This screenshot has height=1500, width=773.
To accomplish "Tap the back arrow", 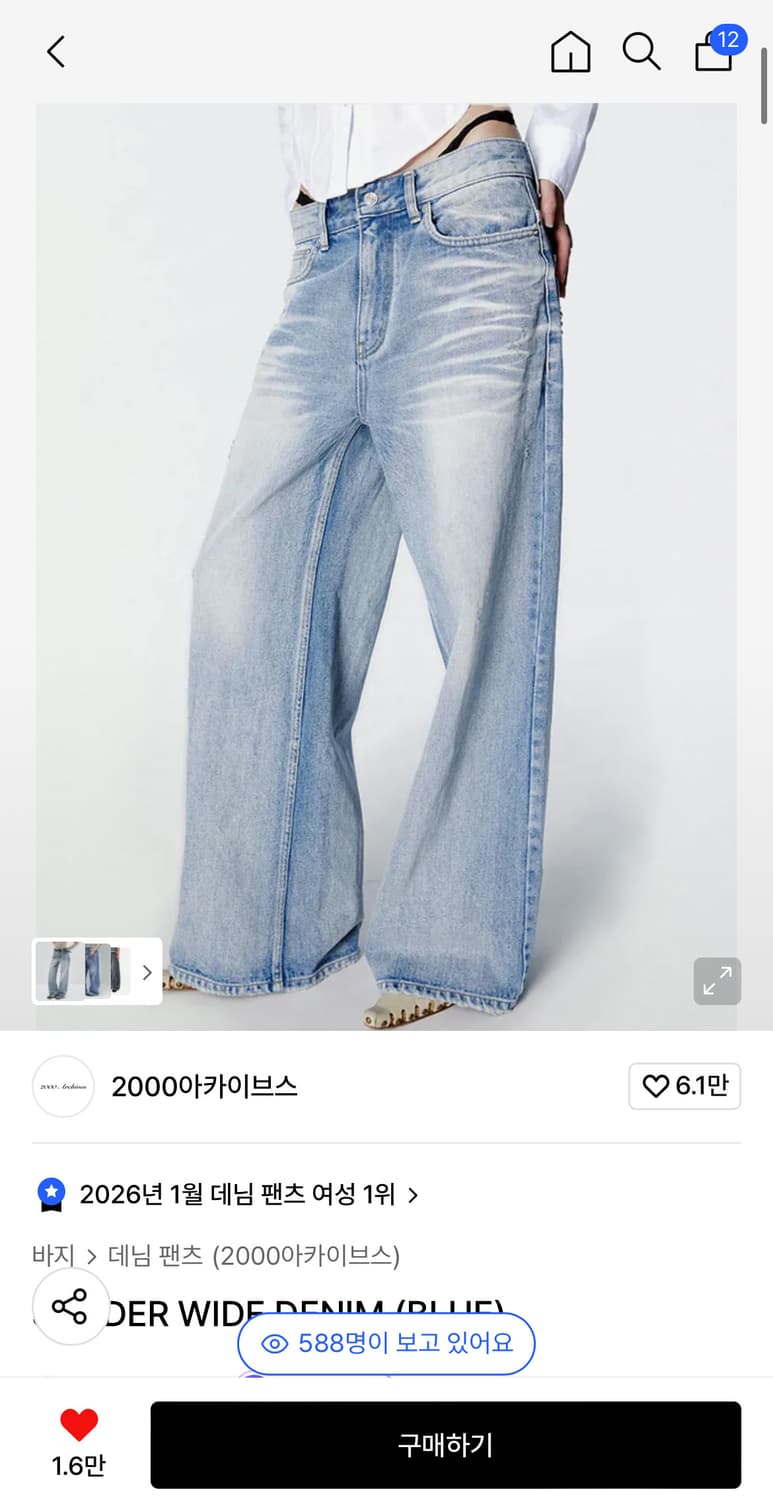I will [55, 52].
